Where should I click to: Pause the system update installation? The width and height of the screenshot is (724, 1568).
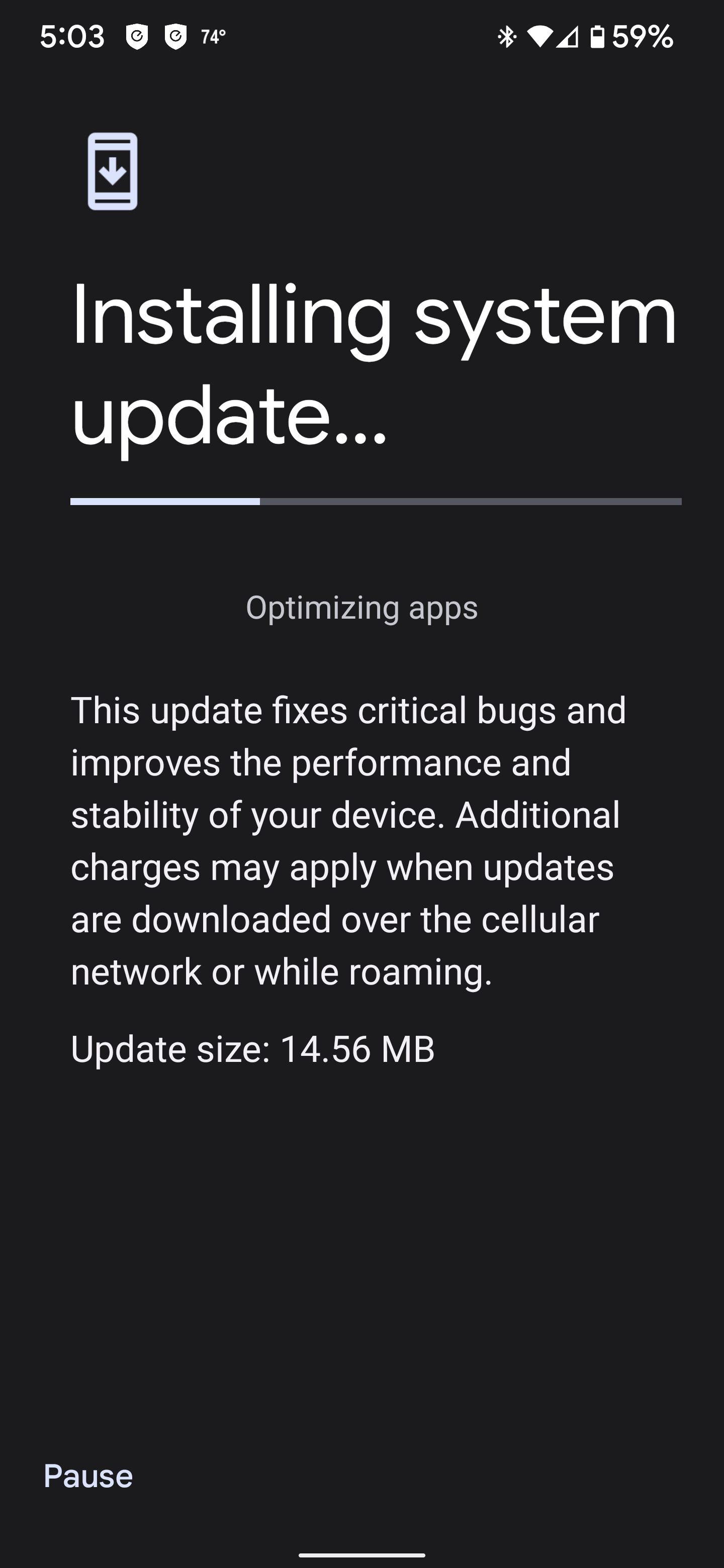[x=88, y=1476]
